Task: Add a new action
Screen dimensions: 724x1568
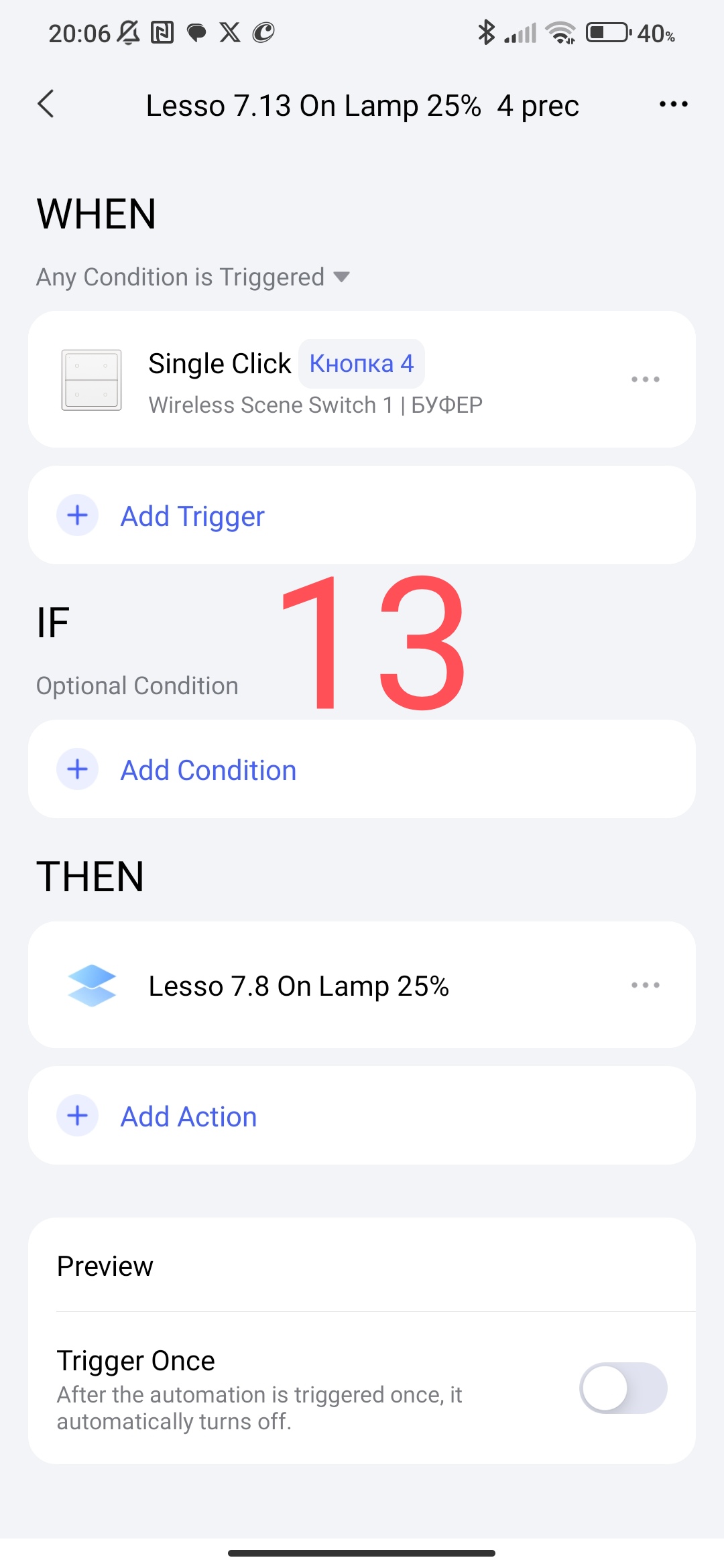Action: pos(188,1116)
